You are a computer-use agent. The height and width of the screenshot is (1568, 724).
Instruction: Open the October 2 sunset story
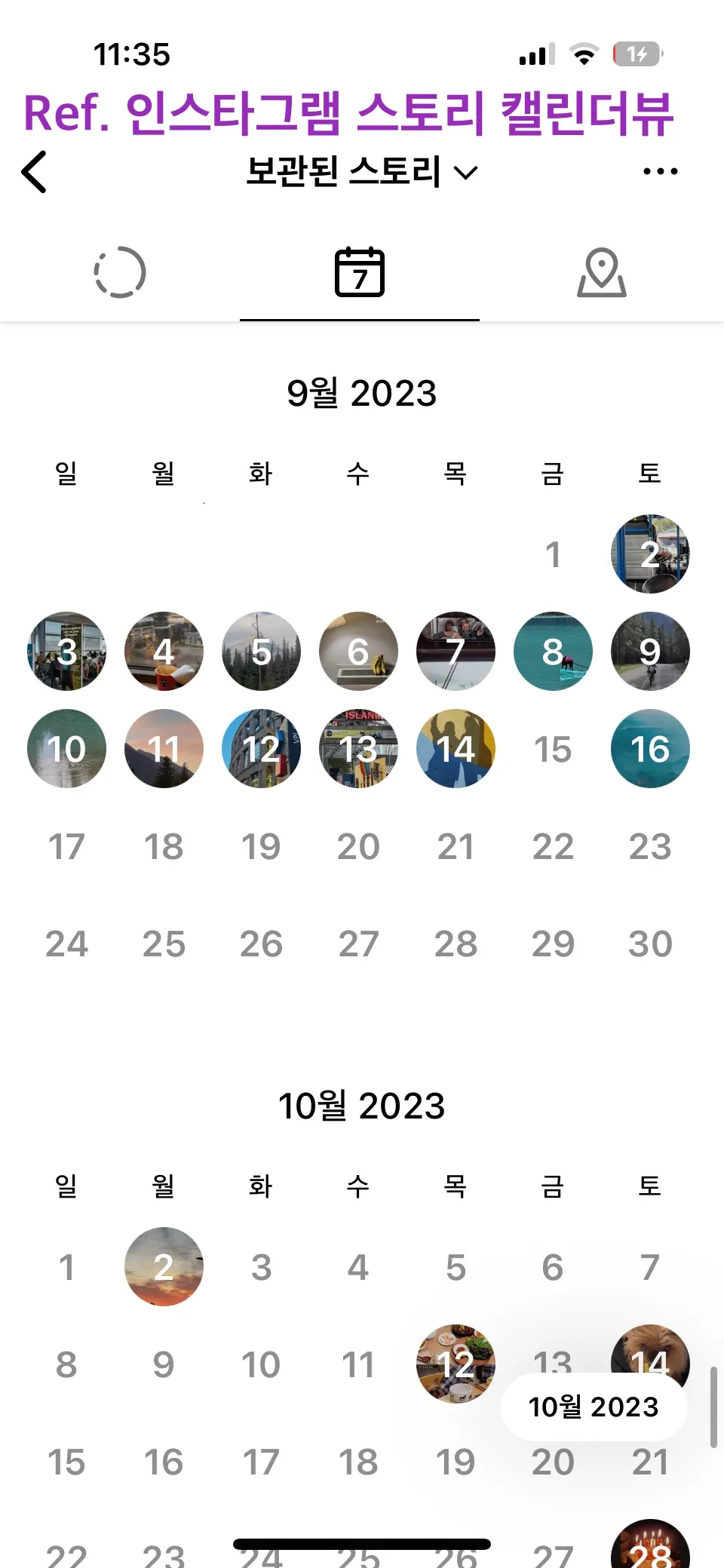164,1267
